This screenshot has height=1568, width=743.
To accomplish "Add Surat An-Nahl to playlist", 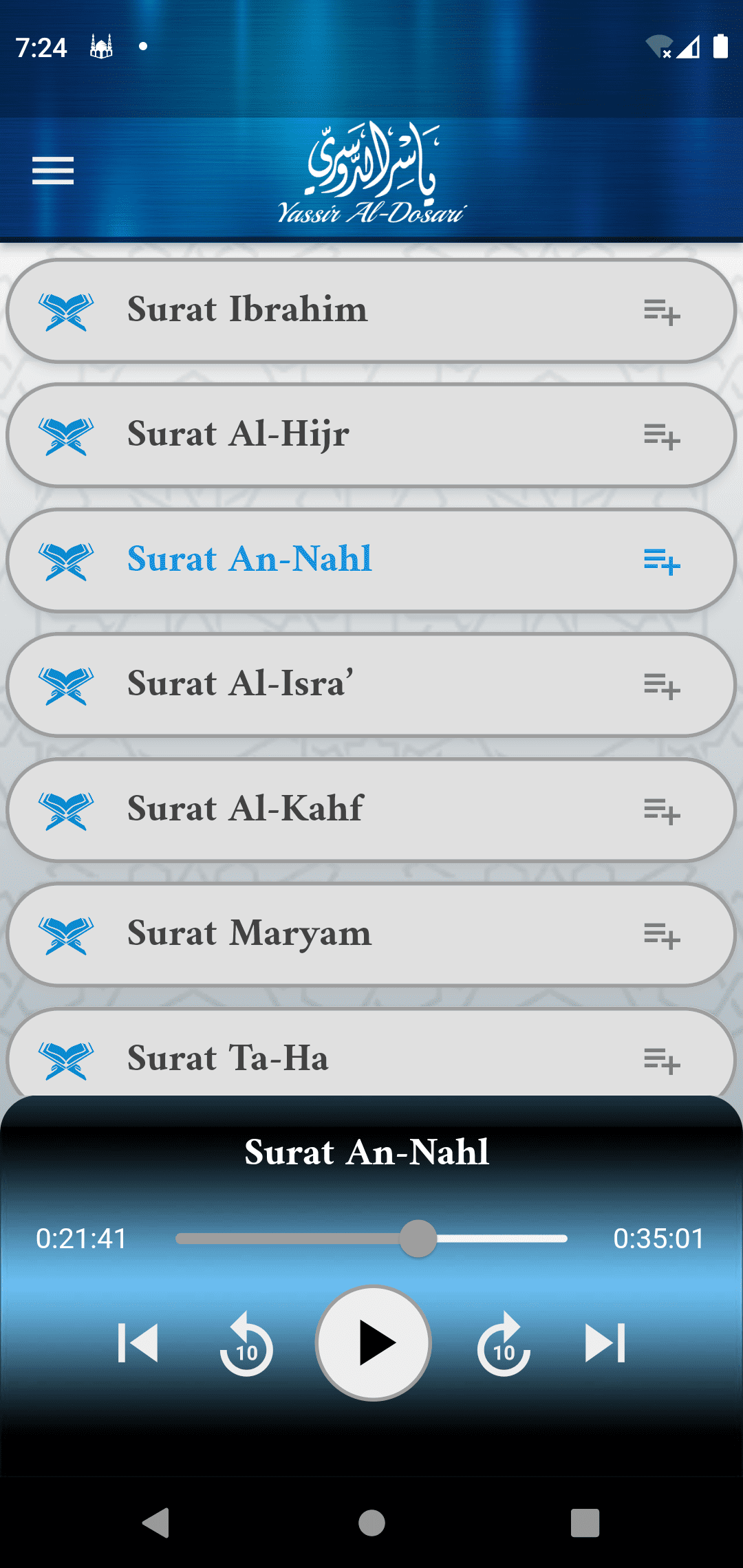I will (x=662, y=561).
